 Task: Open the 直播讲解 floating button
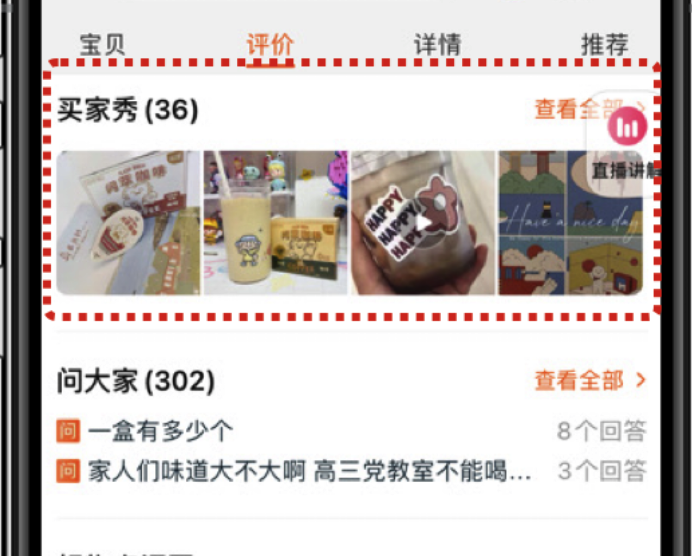tap(628, 140)
